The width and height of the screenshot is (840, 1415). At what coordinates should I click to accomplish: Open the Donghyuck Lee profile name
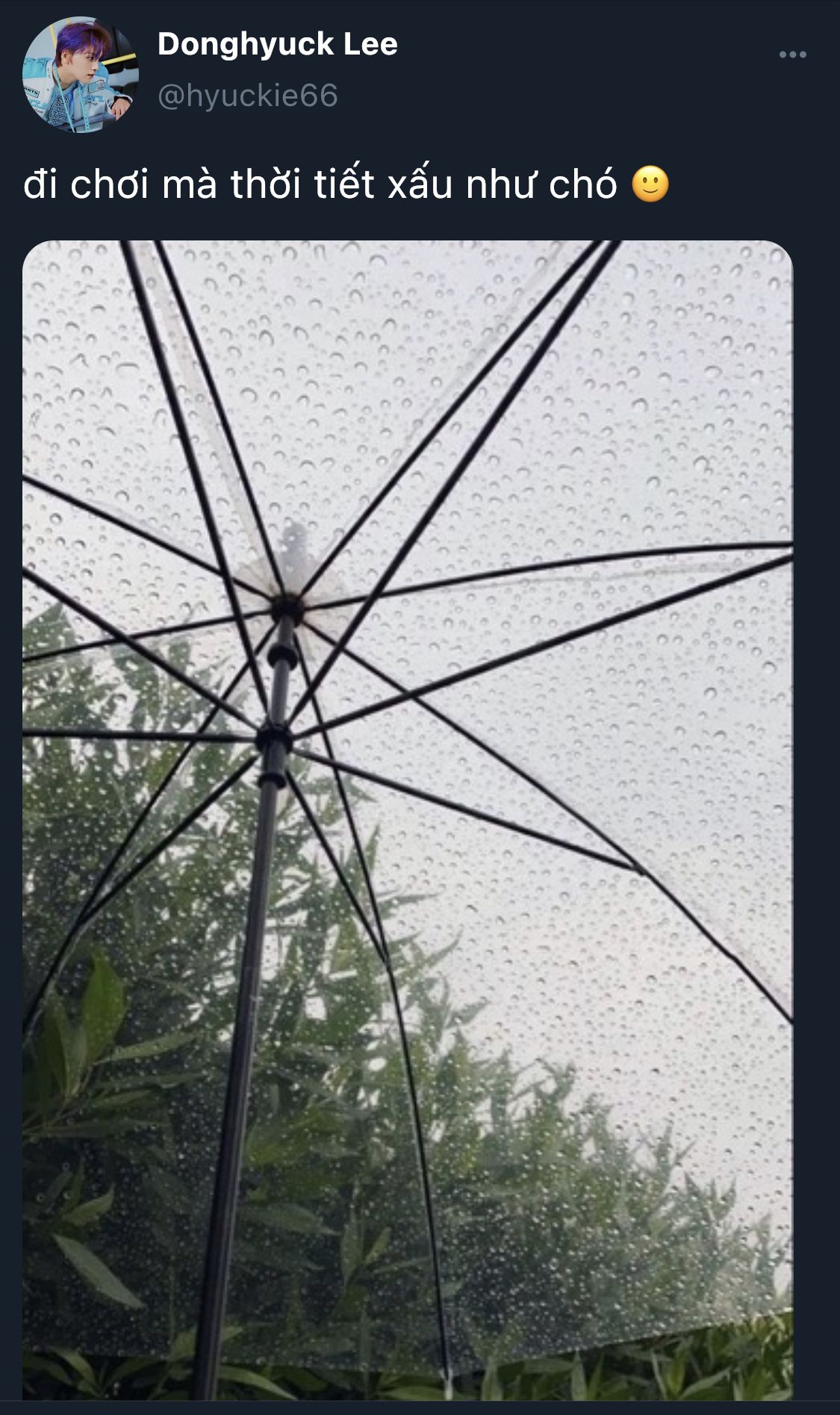pos(278,45)
